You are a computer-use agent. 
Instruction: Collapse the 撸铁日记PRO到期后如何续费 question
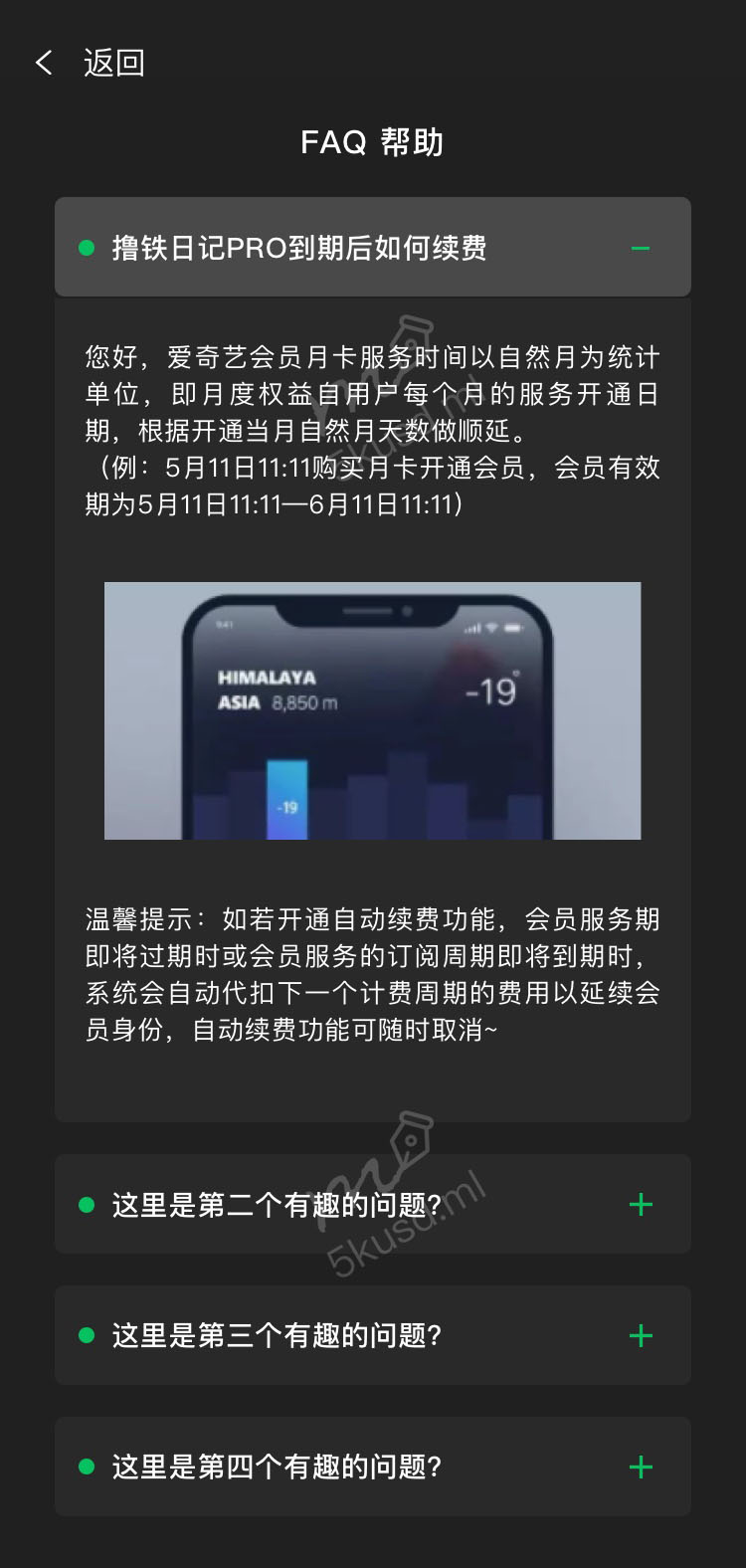(x=640, y=248)
